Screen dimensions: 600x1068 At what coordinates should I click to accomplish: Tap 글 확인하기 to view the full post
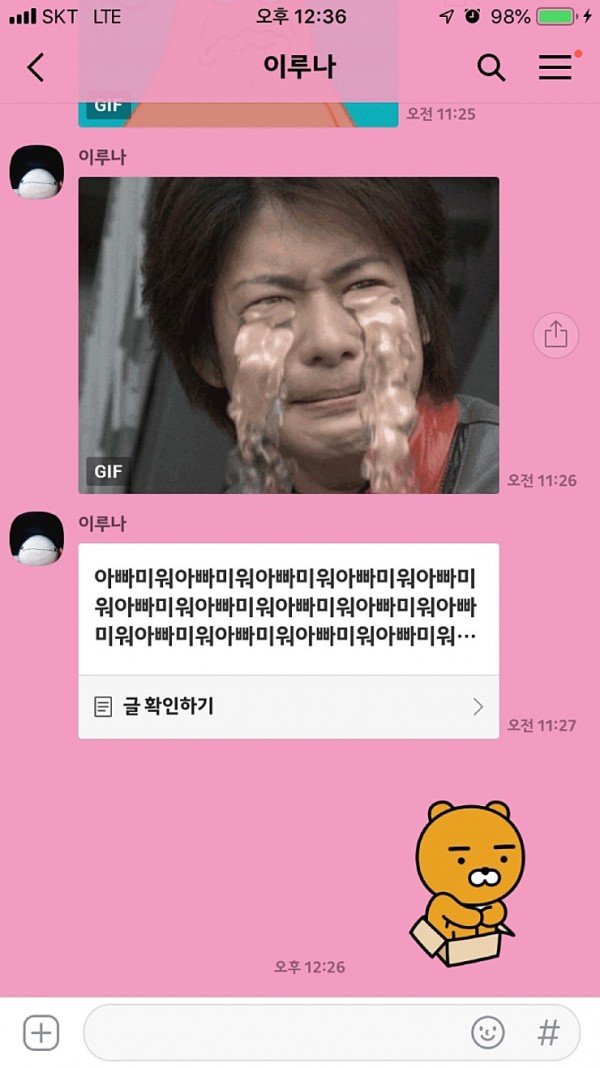click(x=288, y=707)
